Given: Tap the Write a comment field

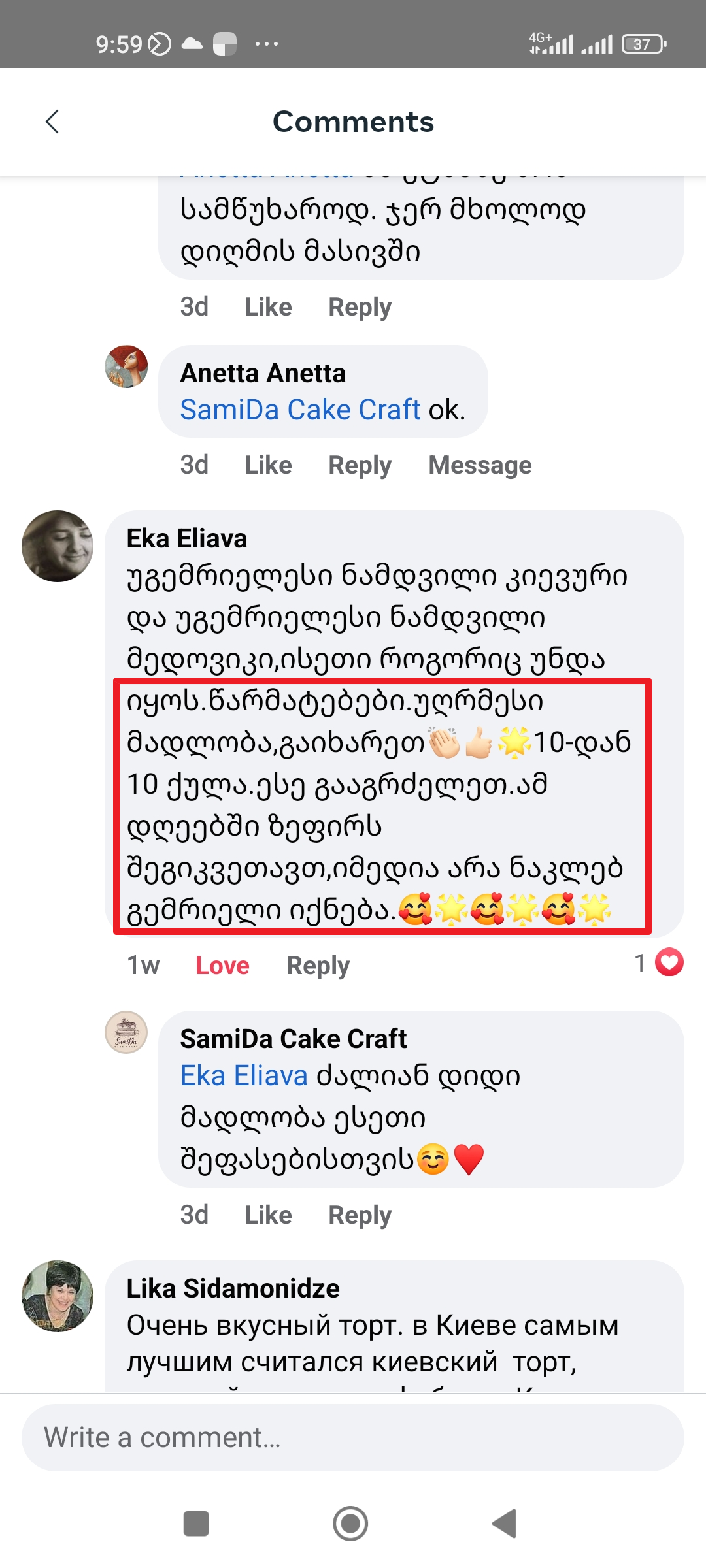Looking at the screenshot, I should [353, 1437].
